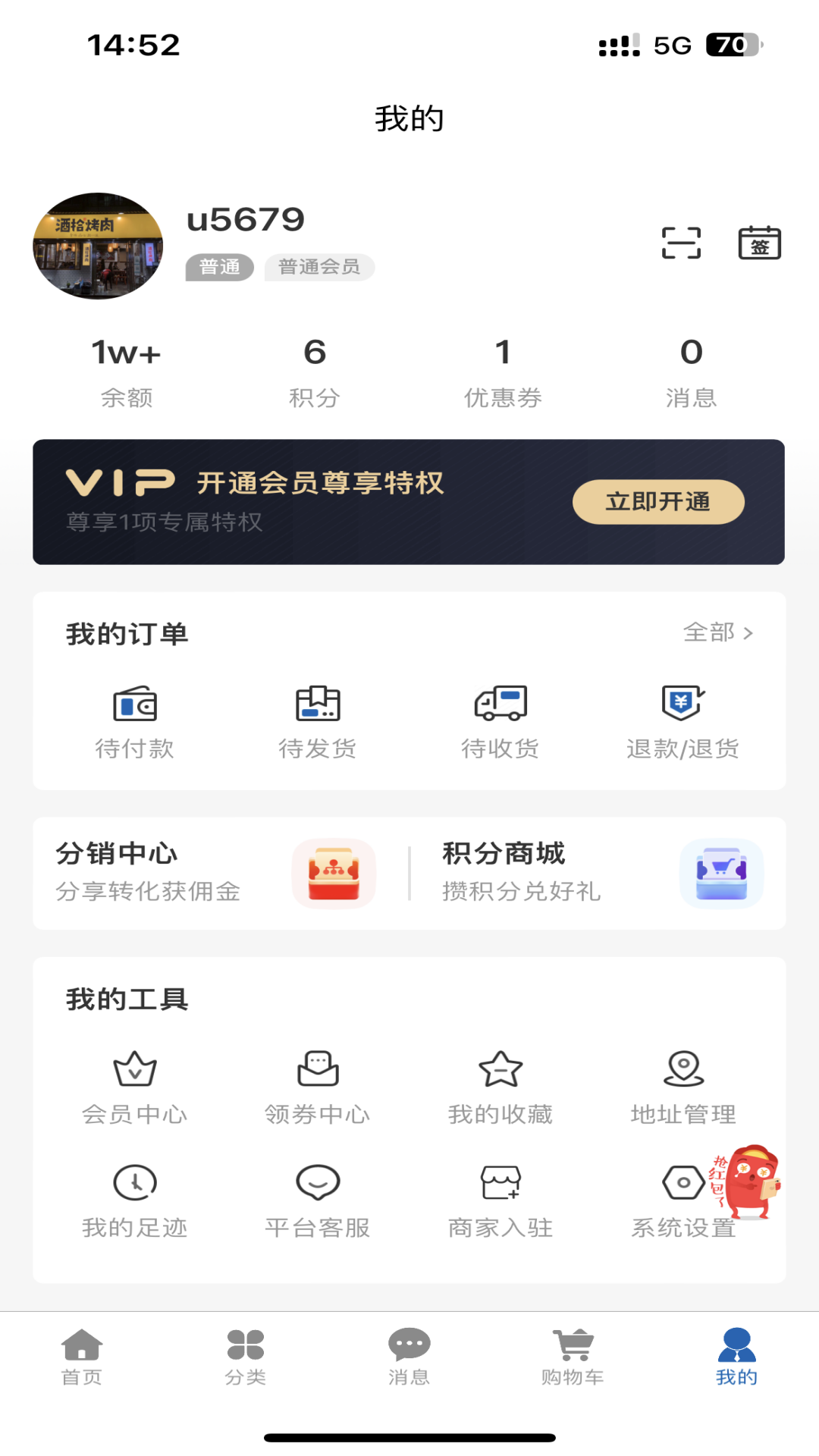Open the 积分商城 points mall icon
819x1456 pixels.
(721, 873)
